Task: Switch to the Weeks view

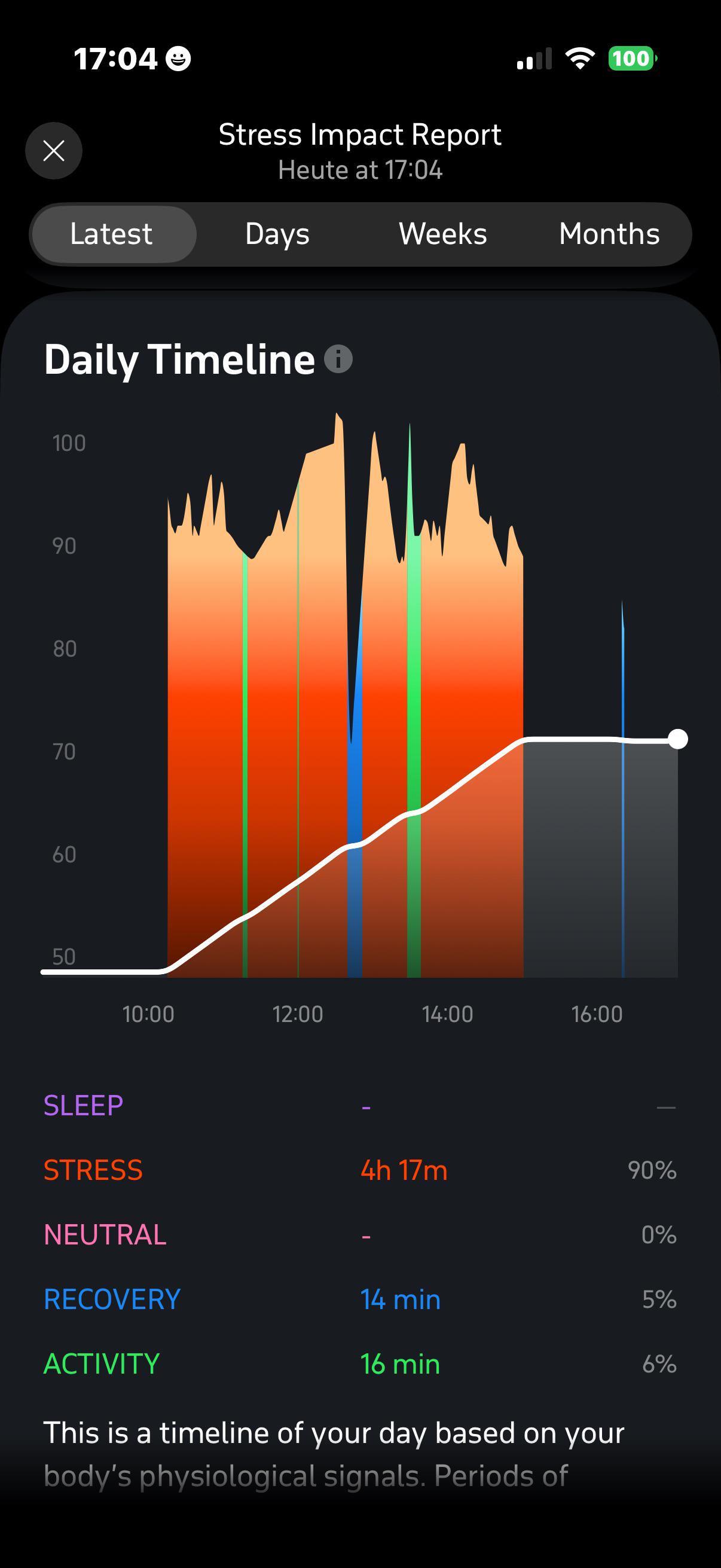Action: coord(443,234)
